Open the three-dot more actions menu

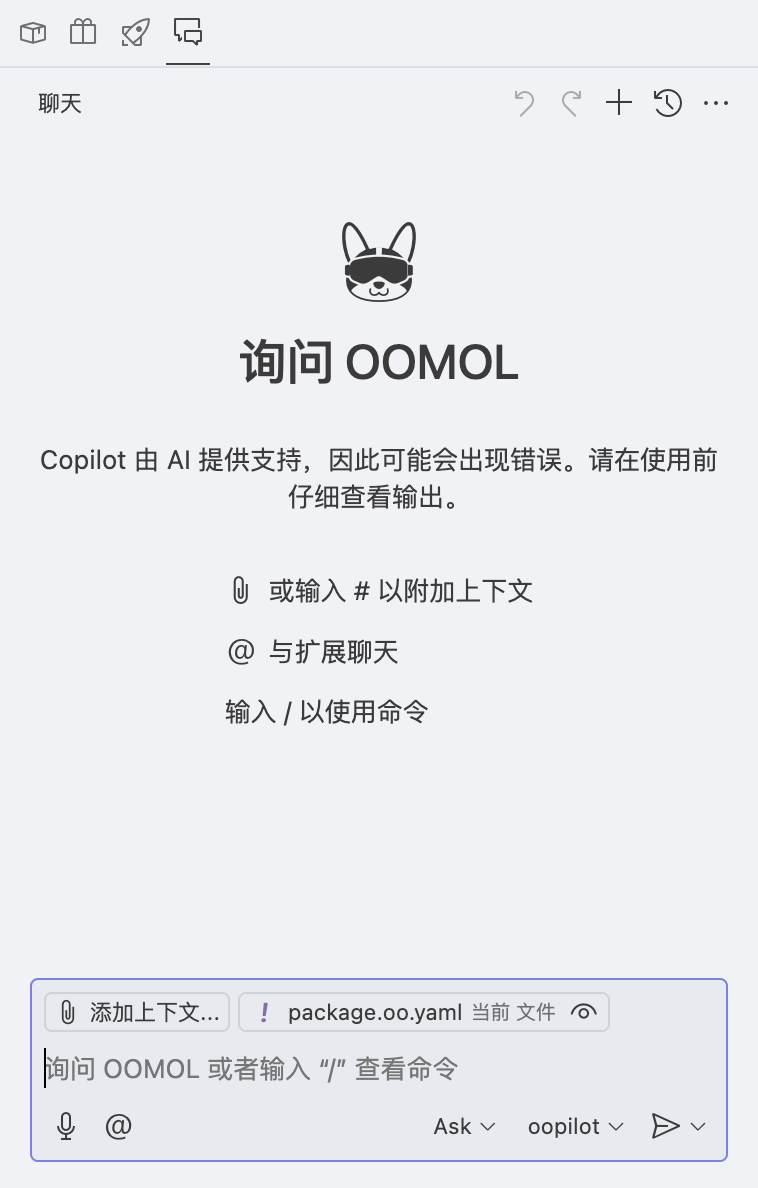(716, 103)
